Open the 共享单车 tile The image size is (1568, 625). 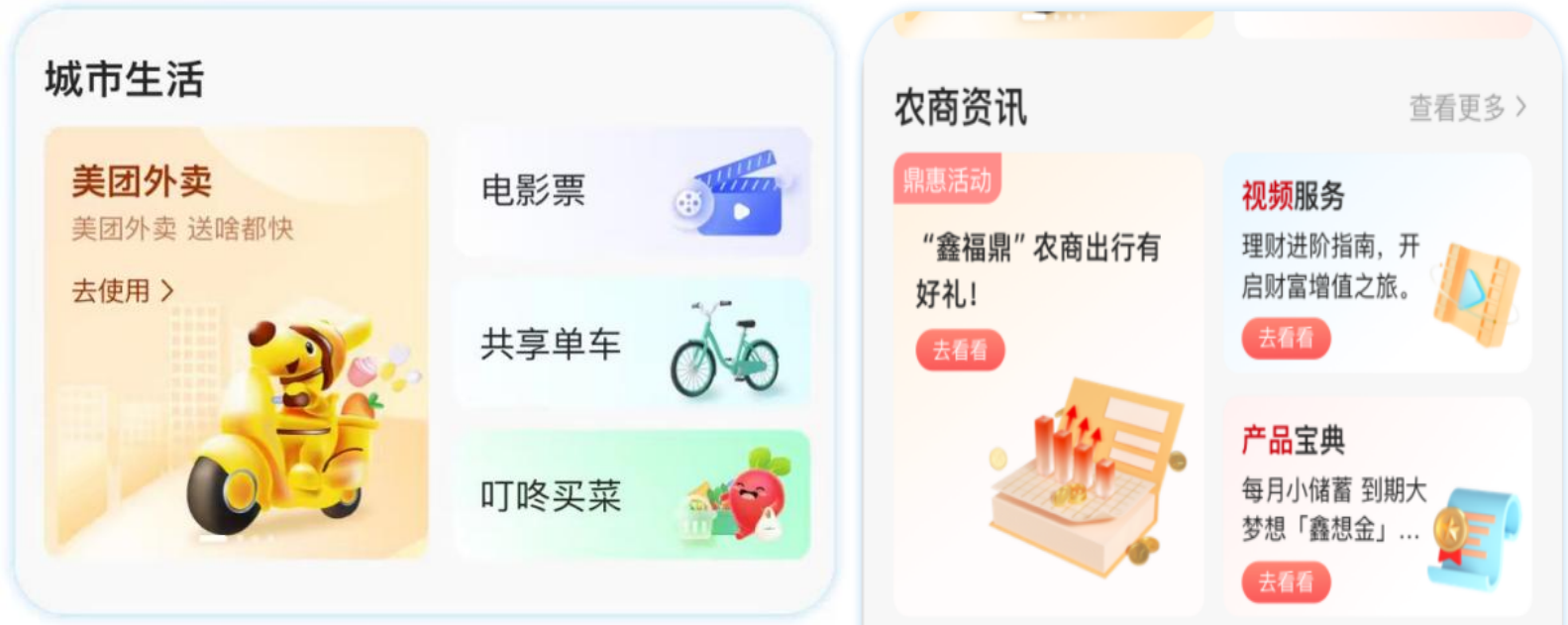click(x=632, y=345)
